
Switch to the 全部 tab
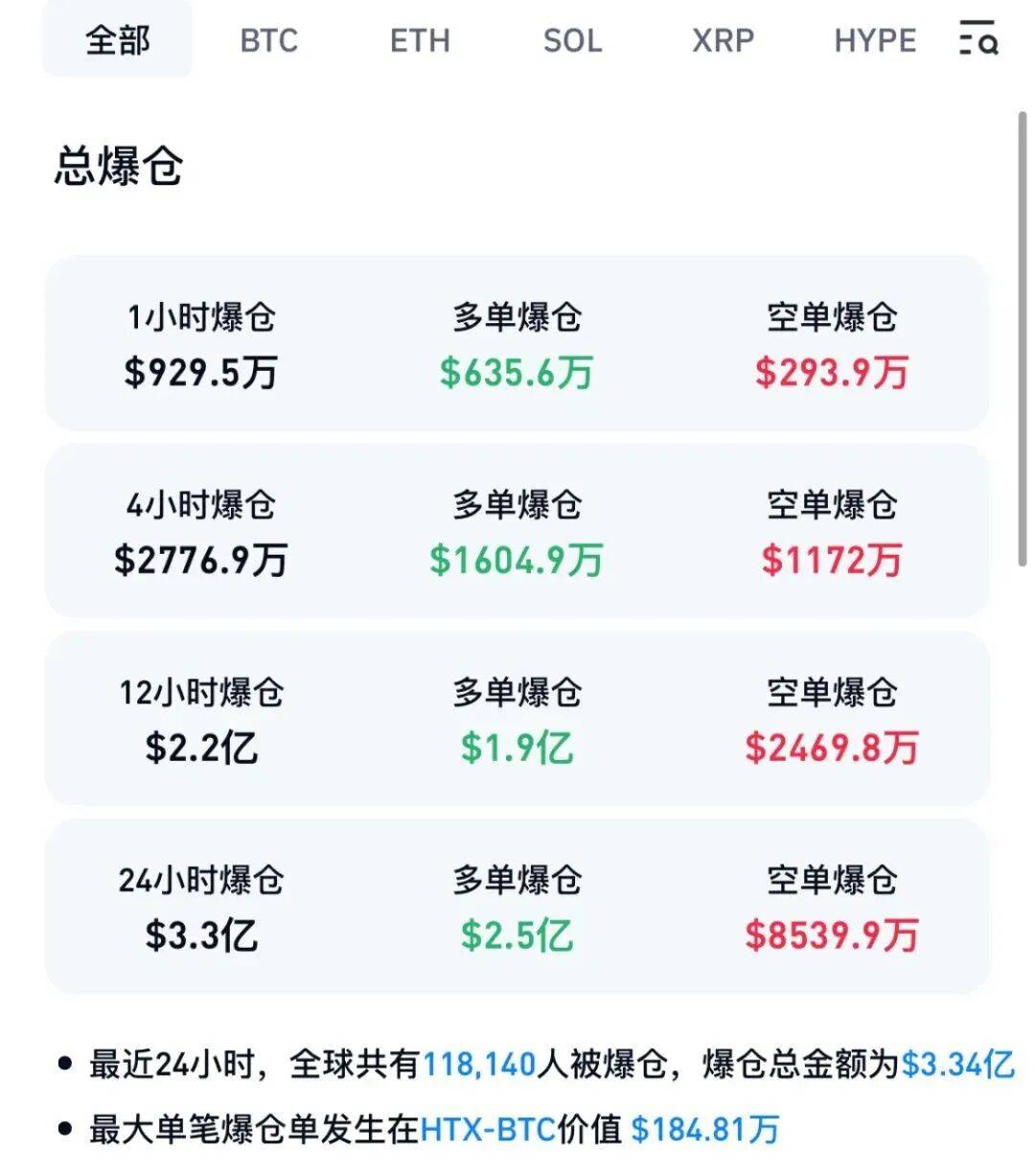(117, 40)
